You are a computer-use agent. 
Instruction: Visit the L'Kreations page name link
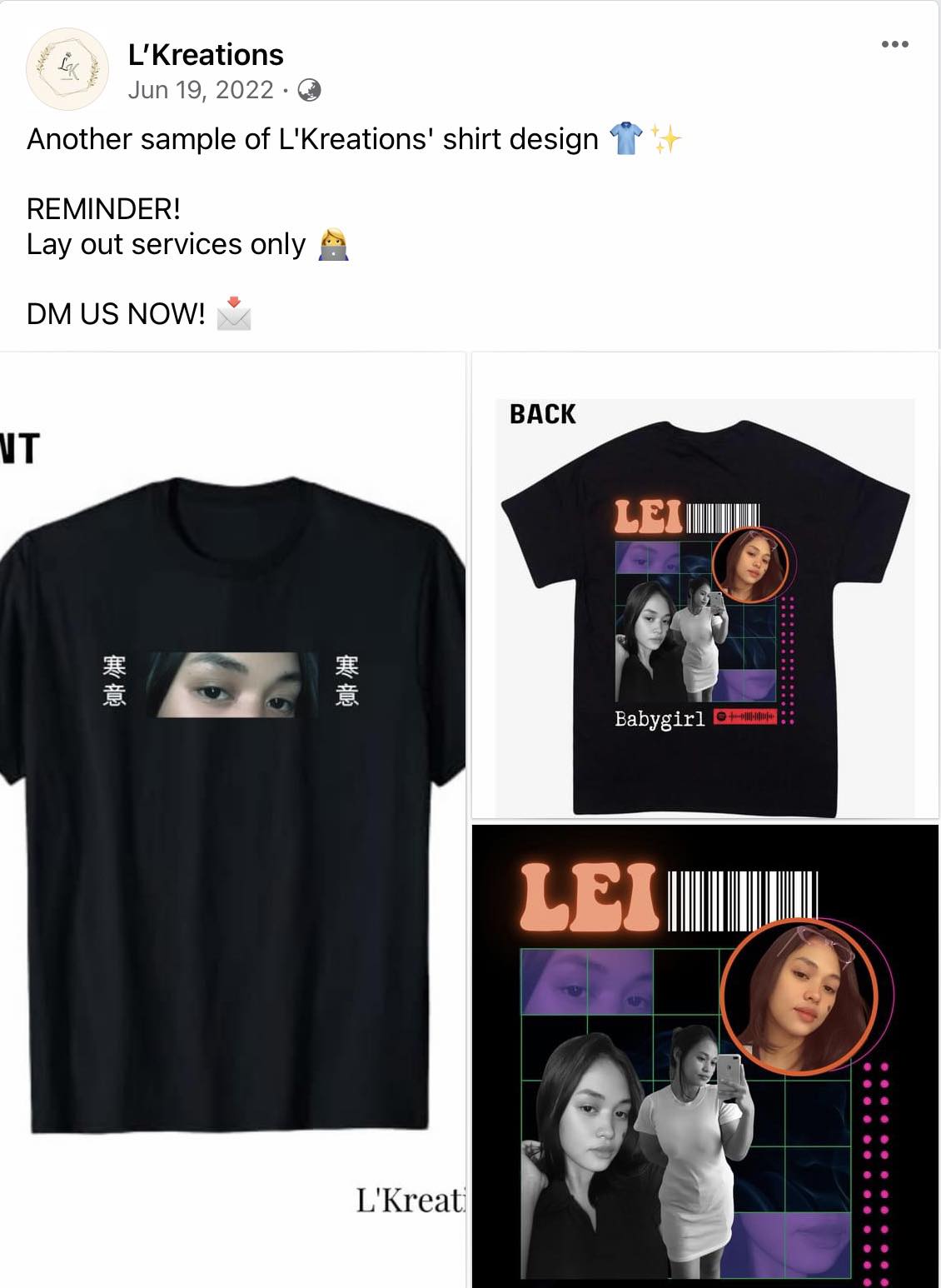click(206, 55)
